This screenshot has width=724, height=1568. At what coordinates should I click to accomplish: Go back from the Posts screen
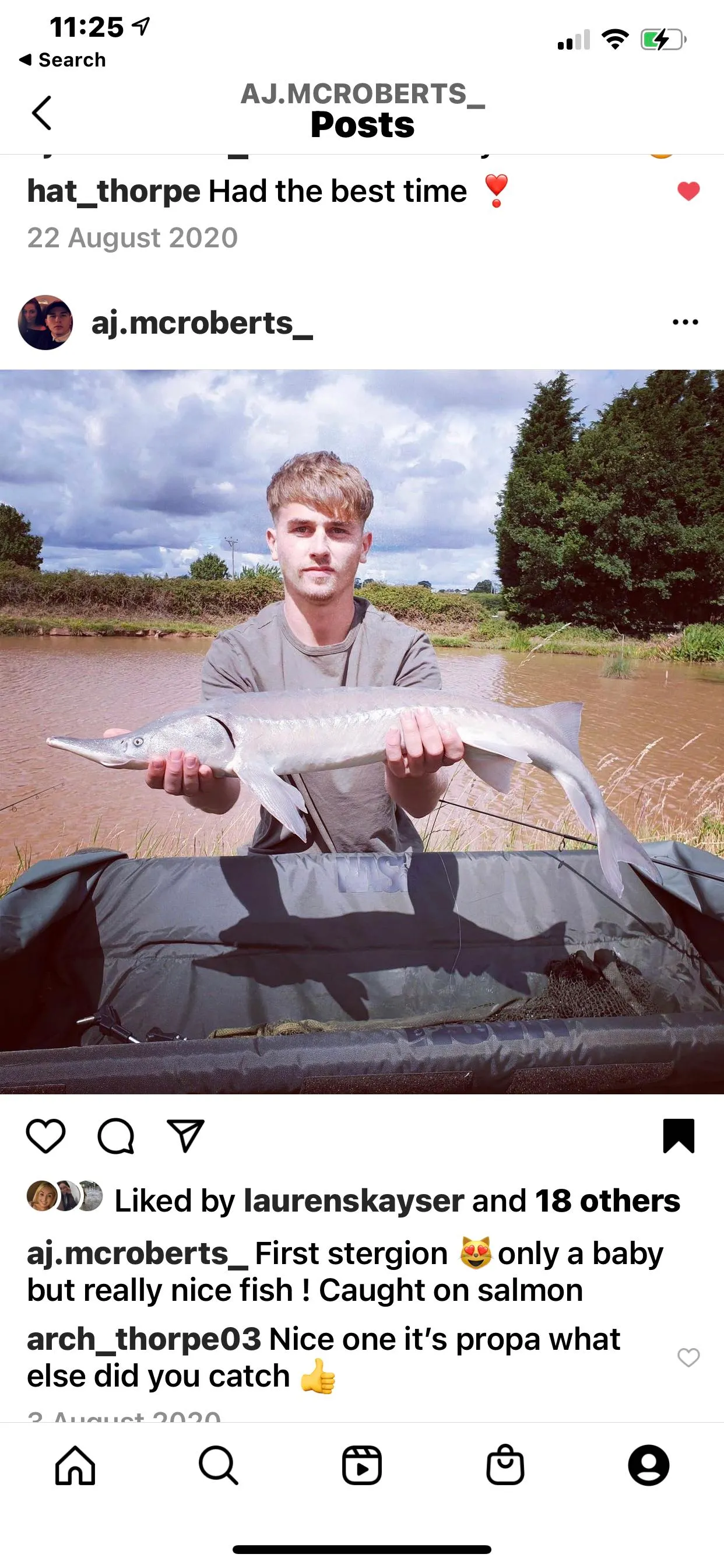coord(41,113)
